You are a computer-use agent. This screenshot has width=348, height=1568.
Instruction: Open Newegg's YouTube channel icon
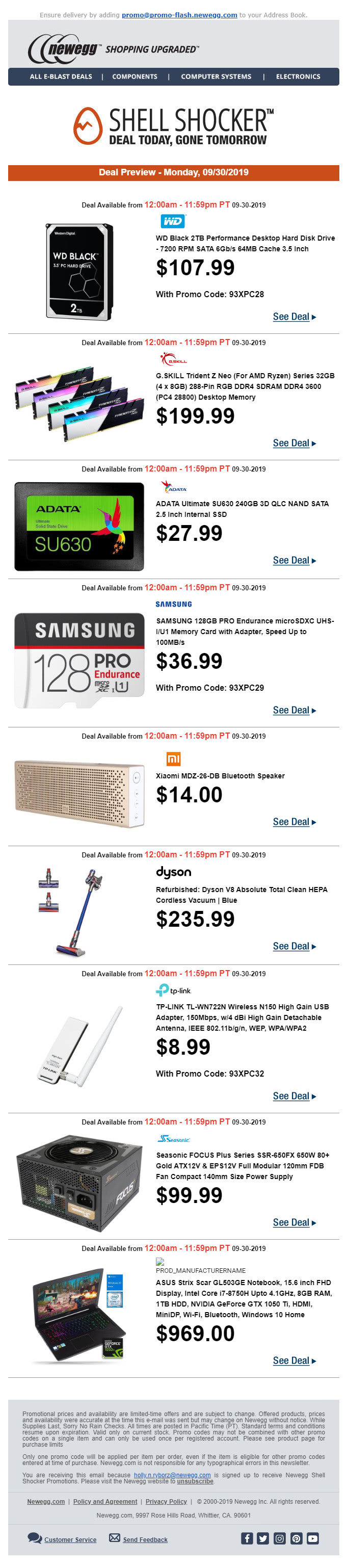(x=313, y=1538)
